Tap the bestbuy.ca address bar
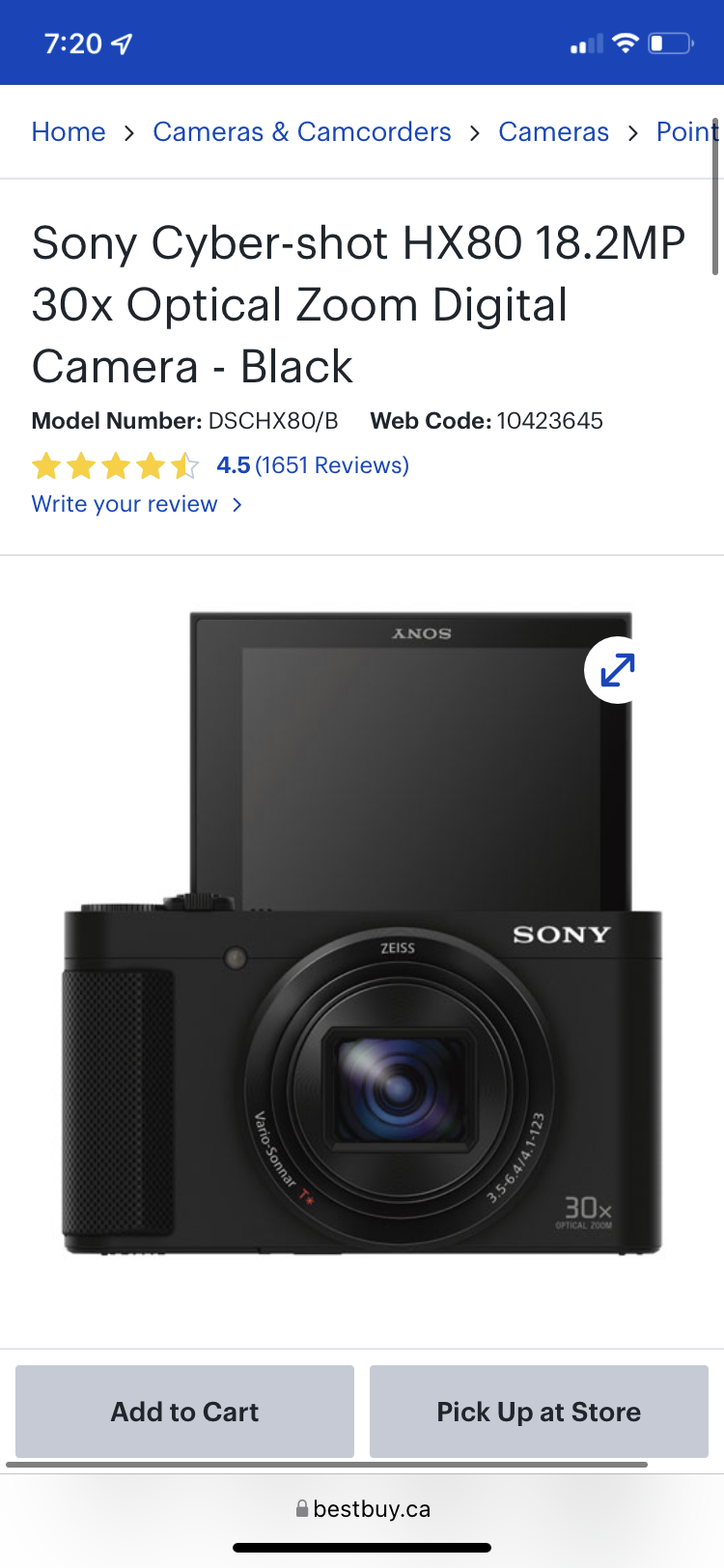Screen dimensions: 724x1568 [363, 1509]
